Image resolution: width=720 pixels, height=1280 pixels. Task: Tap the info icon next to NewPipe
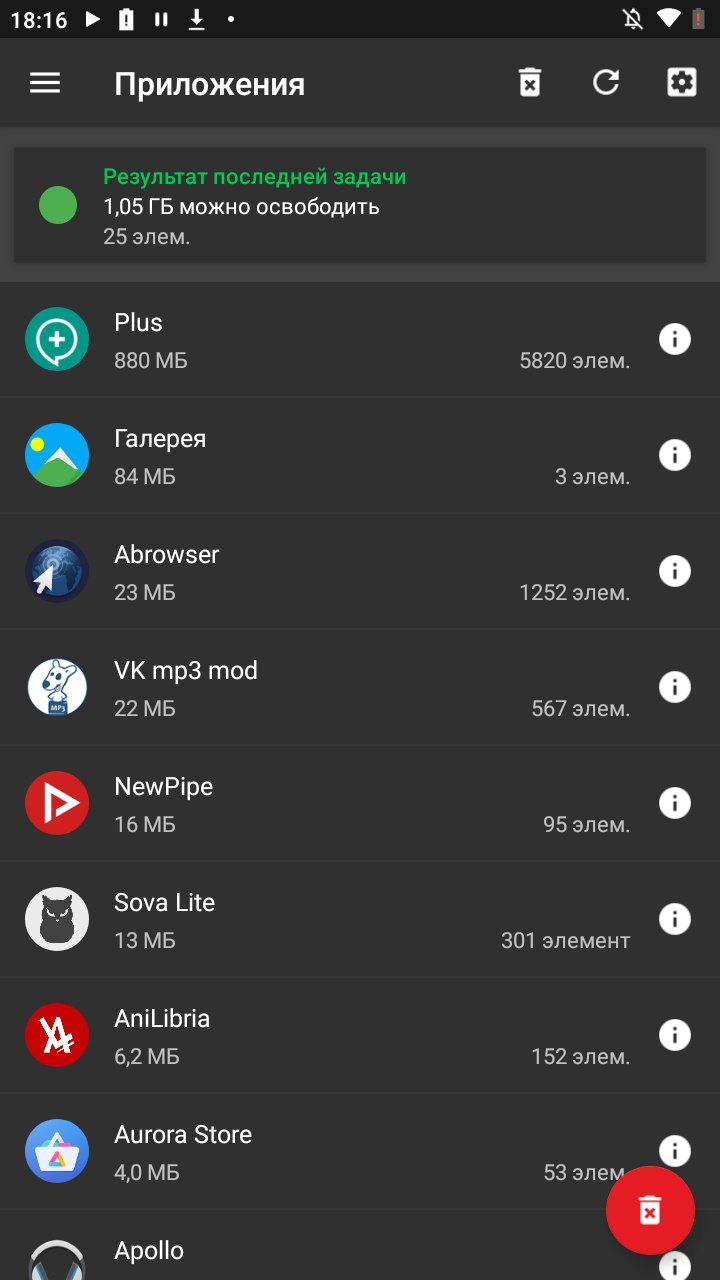(675, 803)
